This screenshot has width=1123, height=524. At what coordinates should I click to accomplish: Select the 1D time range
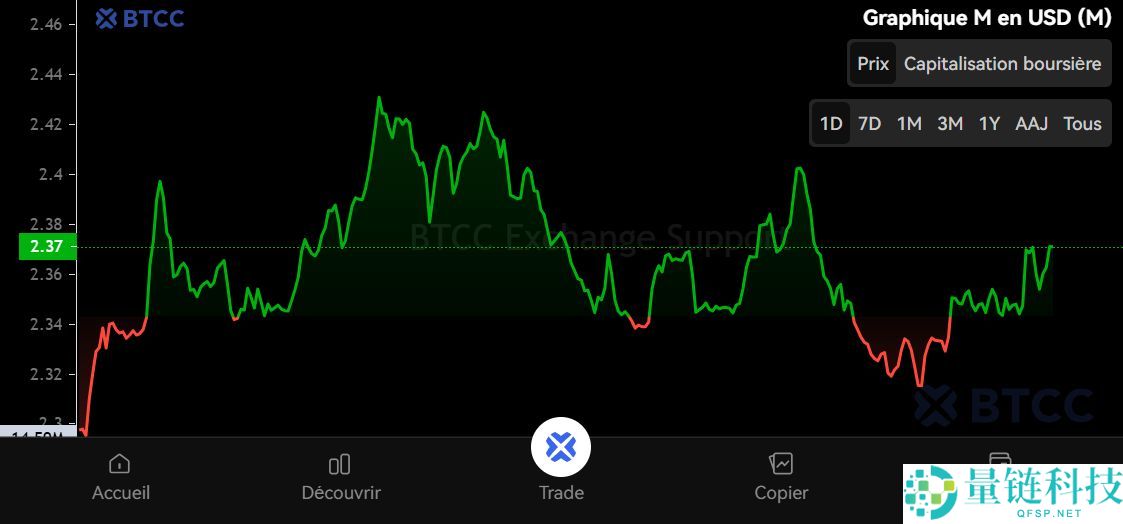click(x=830, y=124)
